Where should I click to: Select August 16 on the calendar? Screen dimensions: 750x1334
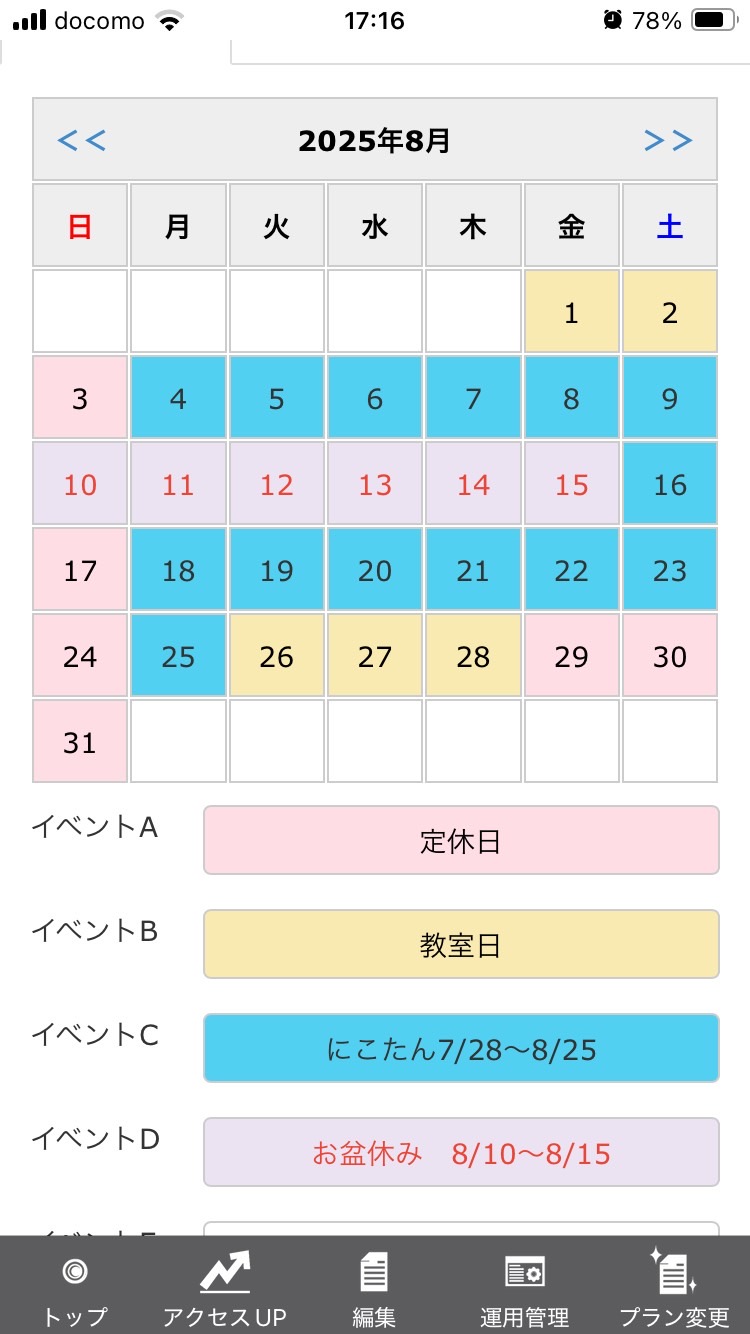point(670,484)
